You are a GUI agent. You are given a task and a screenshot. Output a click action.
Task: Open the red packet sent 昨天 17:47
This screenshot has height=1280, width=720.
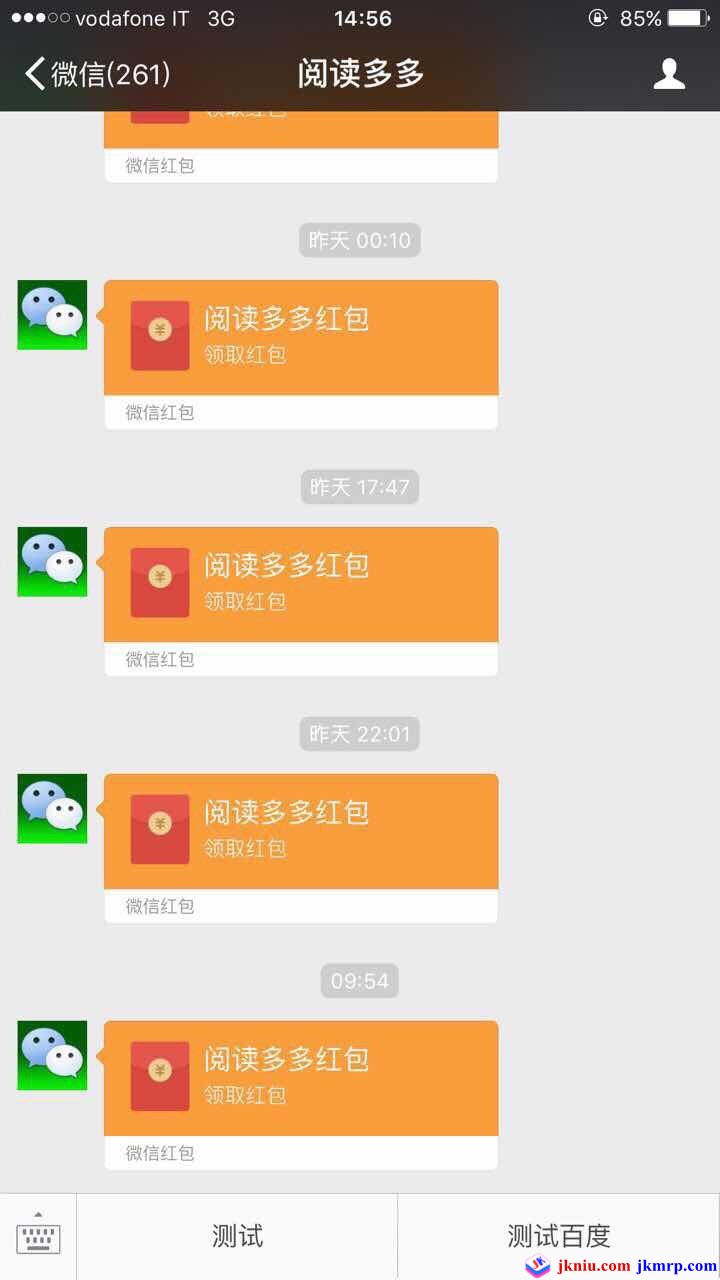[x=300, y=585]
